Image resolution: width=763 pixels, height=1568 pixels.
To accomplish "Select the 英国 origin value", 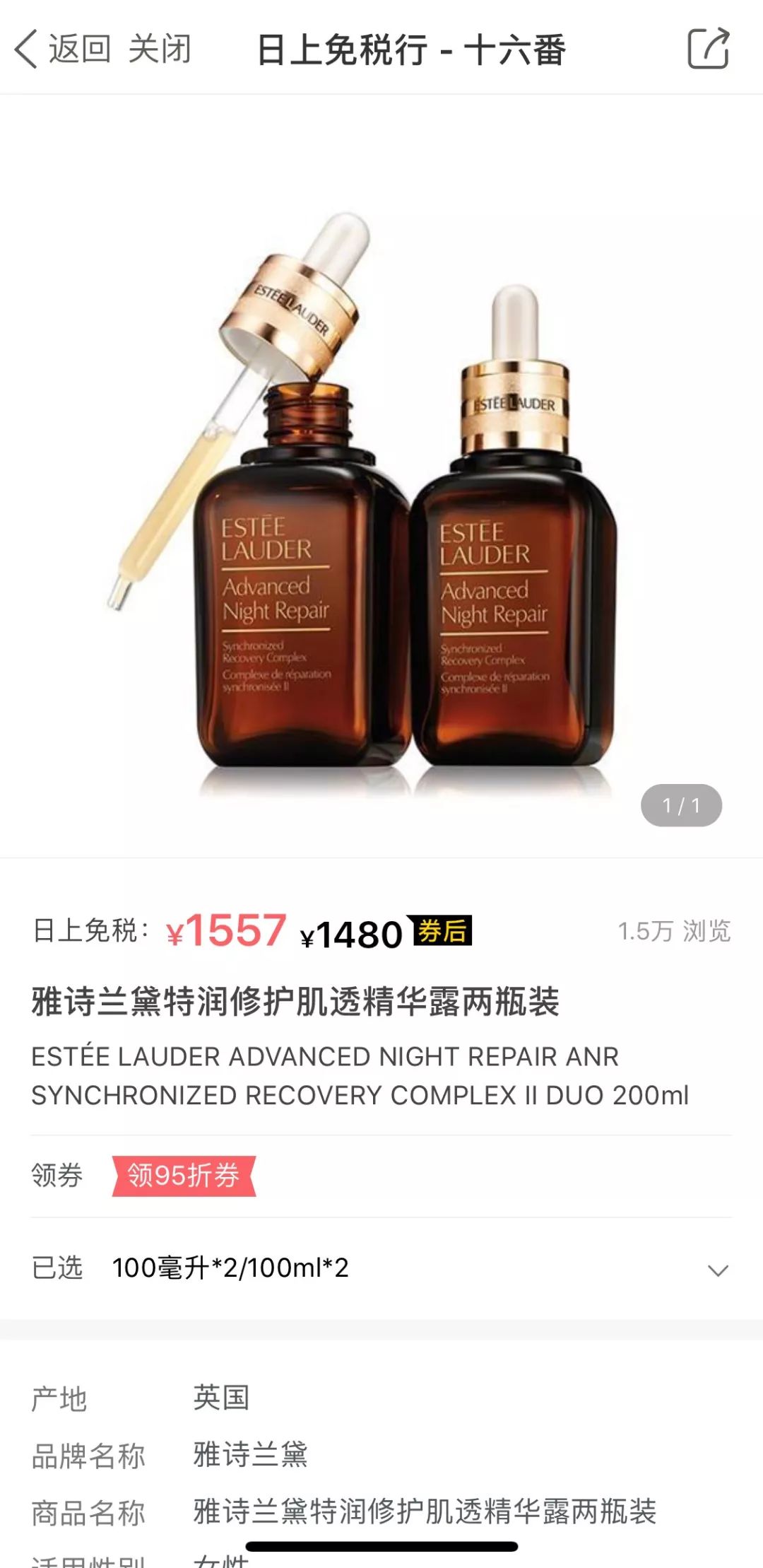I will (221, 1398).
